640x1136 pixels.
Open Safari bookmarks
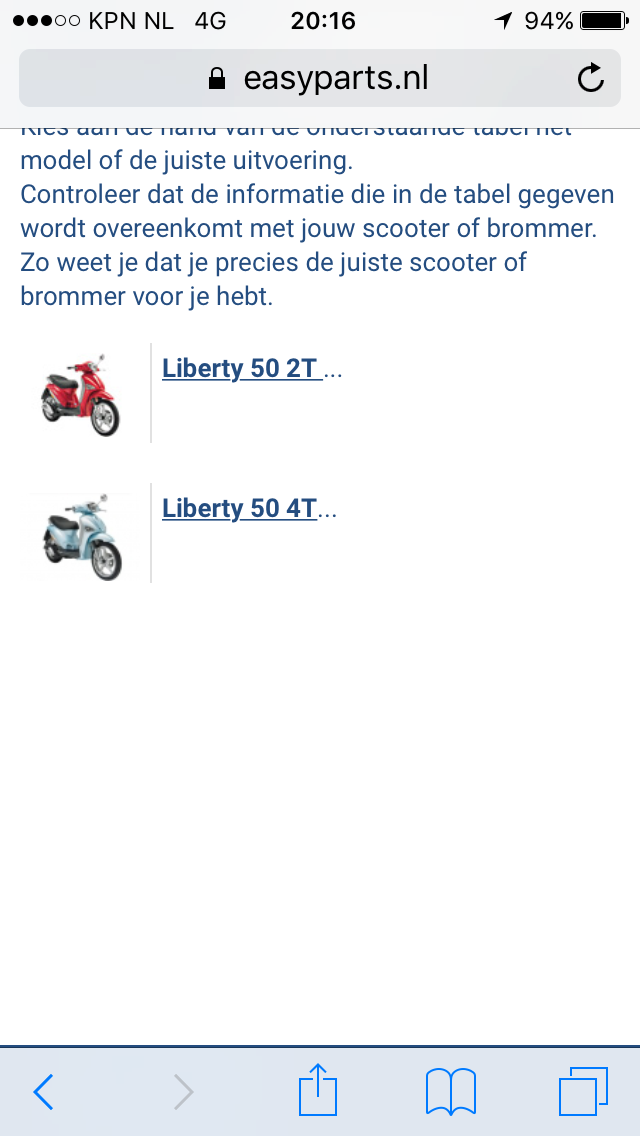(450, 1091)
